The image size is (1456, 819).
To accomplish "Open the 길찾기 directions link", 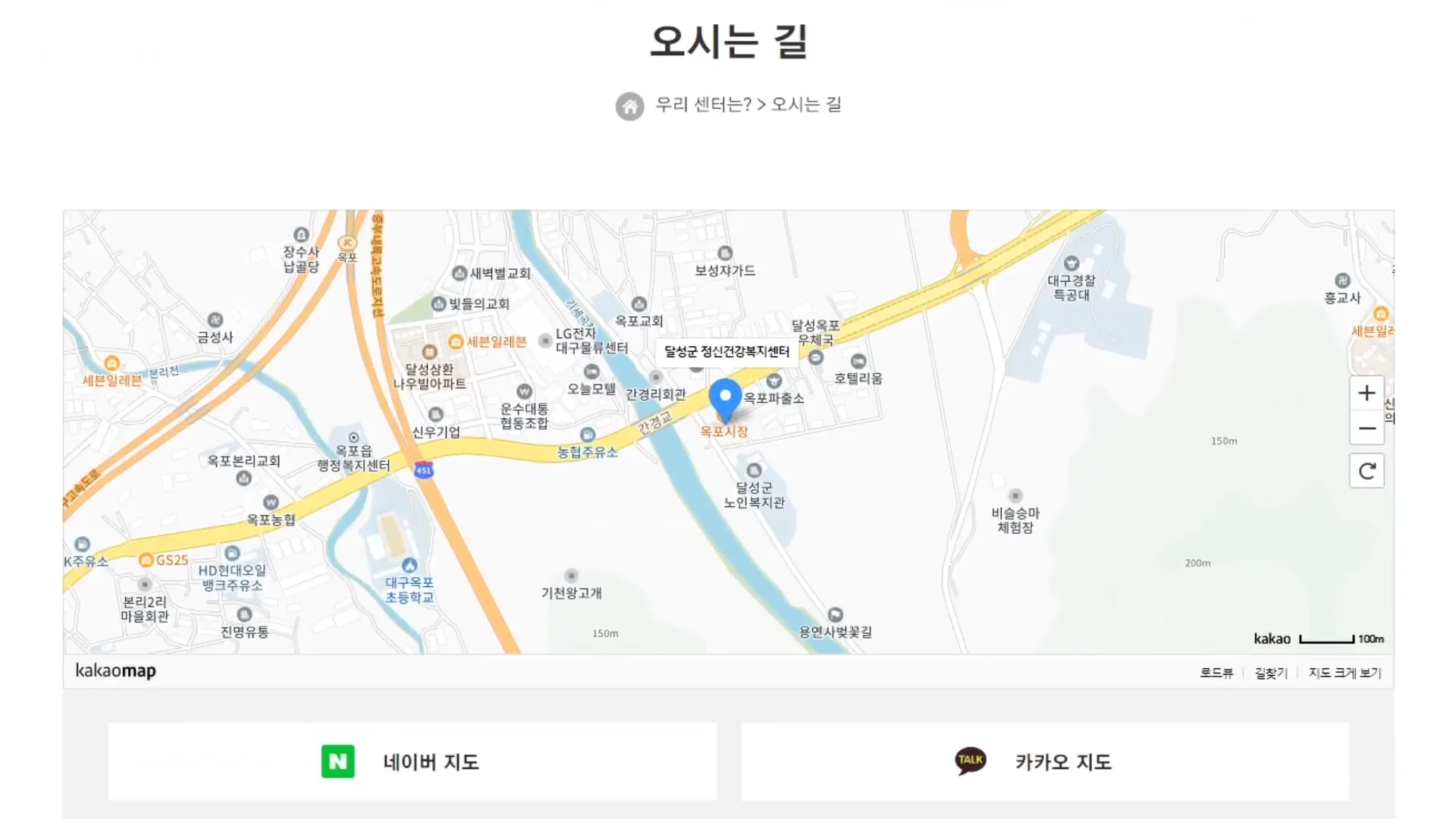I will click(1271, 673).
